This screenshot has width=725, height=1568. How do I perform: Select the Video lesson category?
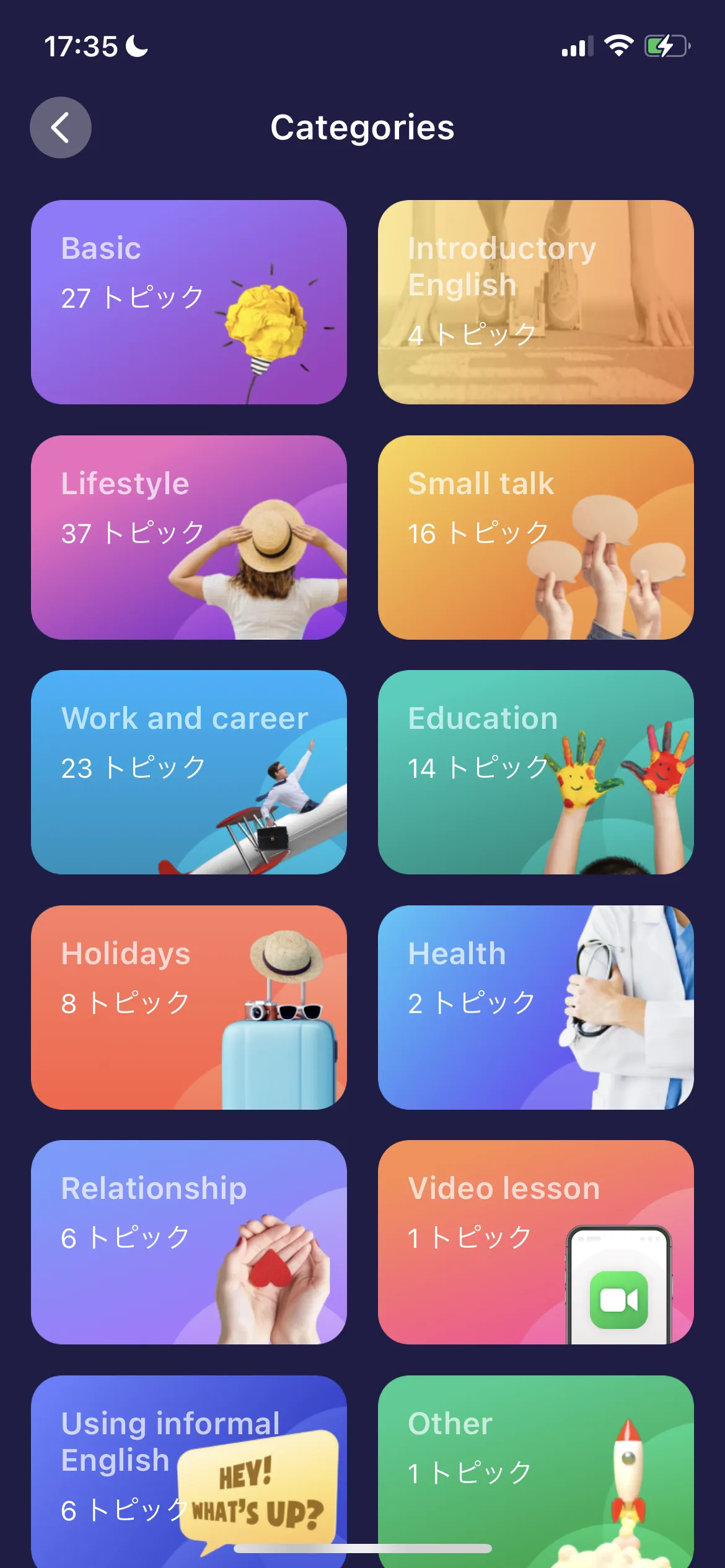[536, 1242]
